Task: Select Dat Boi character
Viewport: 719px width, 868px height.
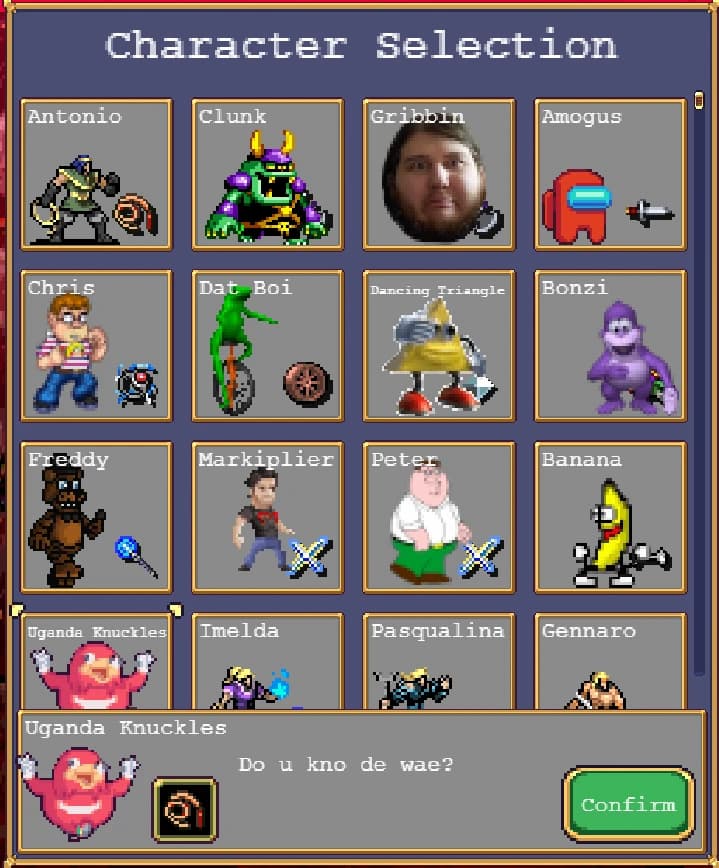Action: point(267,345)
